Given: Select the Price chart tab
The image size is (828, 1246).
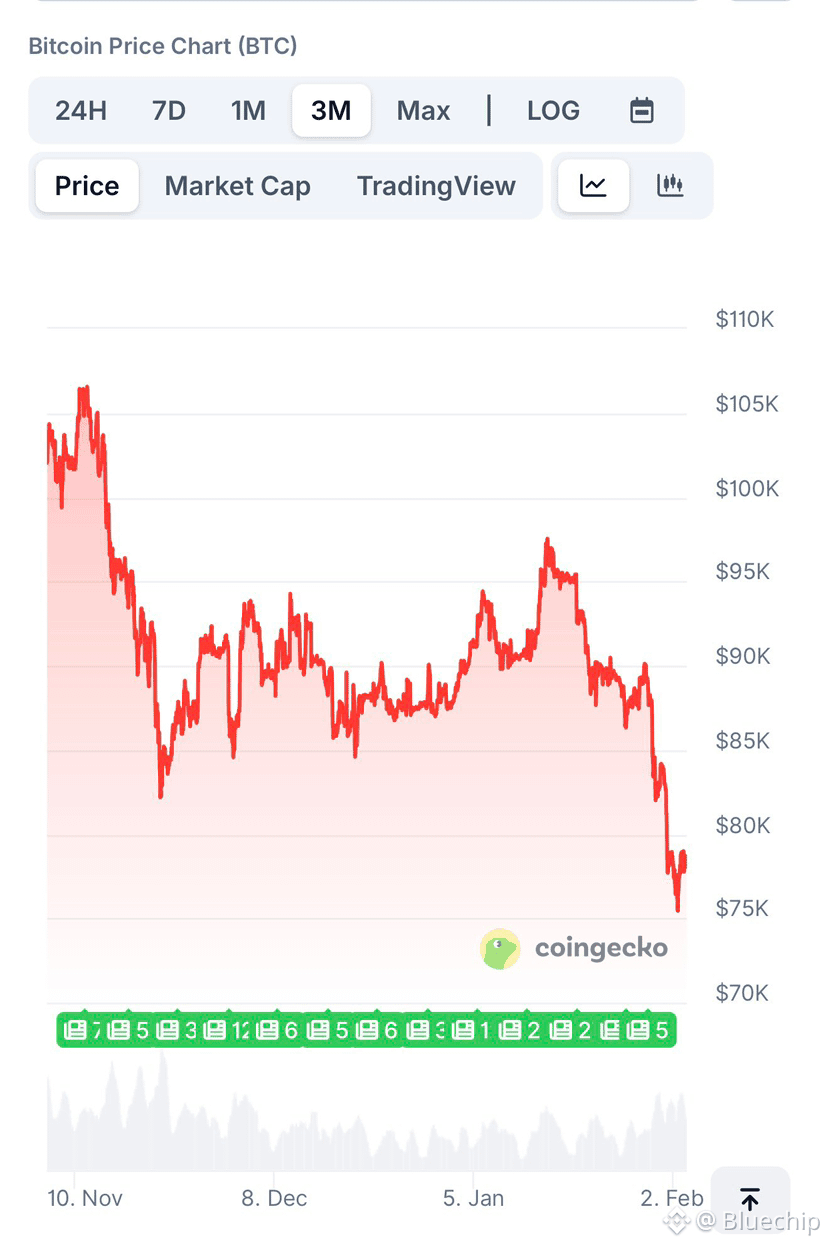Looking at the screenshot, I should tap(87, 186).
